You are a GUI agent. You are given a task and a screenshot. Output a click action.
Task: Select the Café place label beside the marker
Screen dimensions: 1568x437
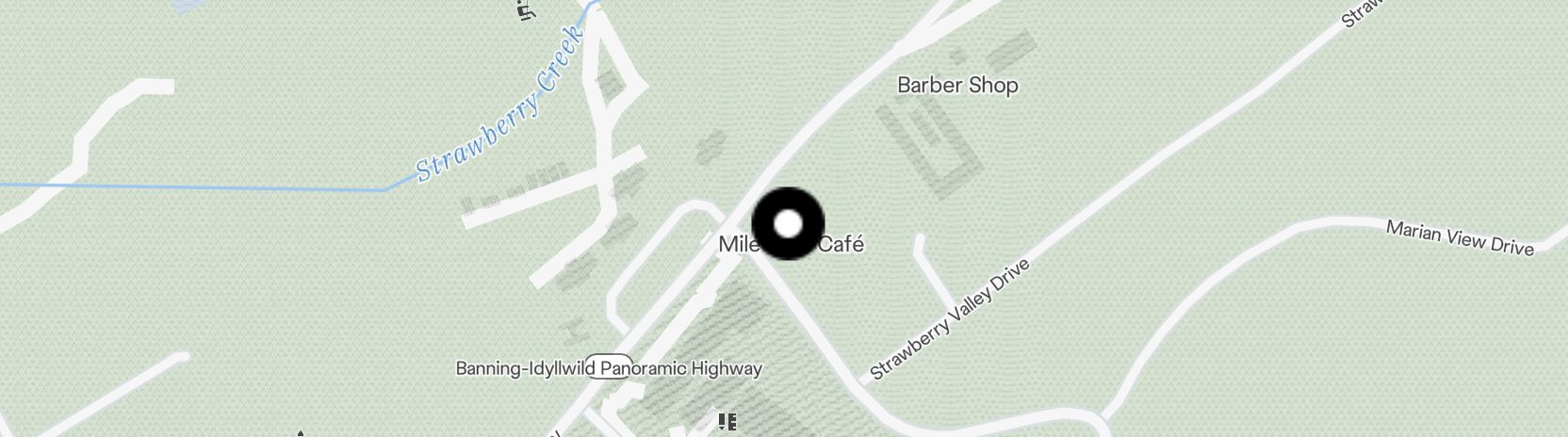tap(841, 245)
